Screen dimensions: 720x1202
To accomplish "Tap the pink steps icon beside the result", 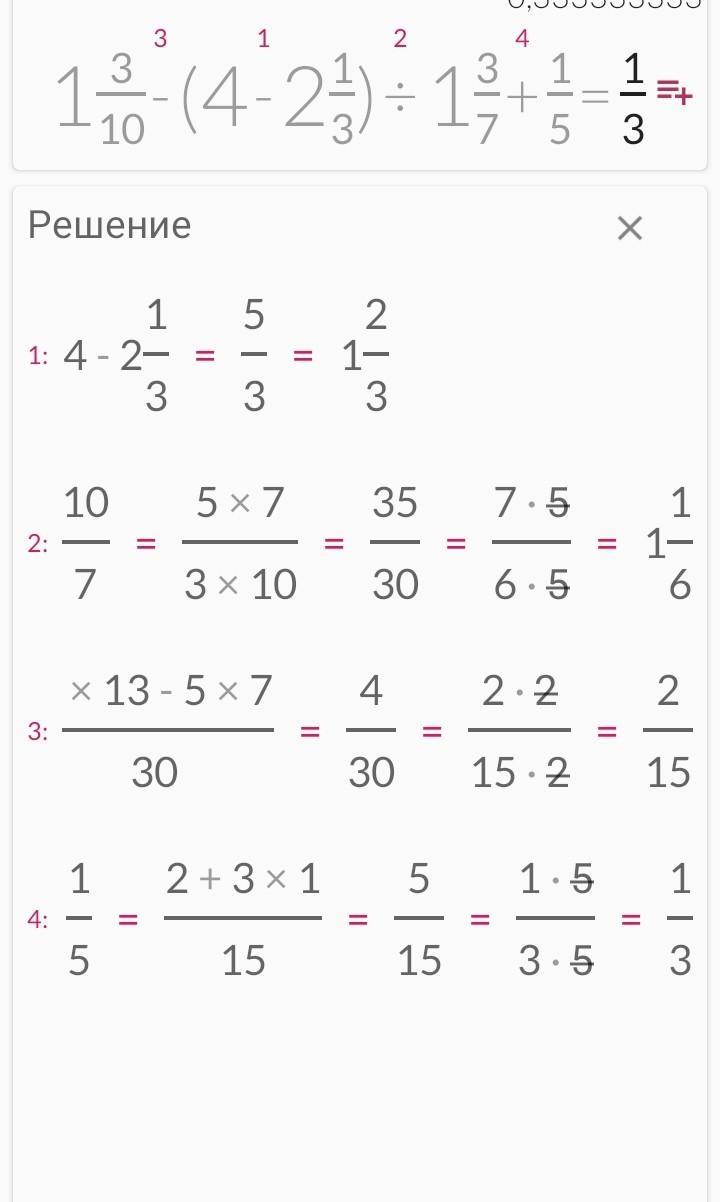I will pyautogui.click(x=675, y=93).
